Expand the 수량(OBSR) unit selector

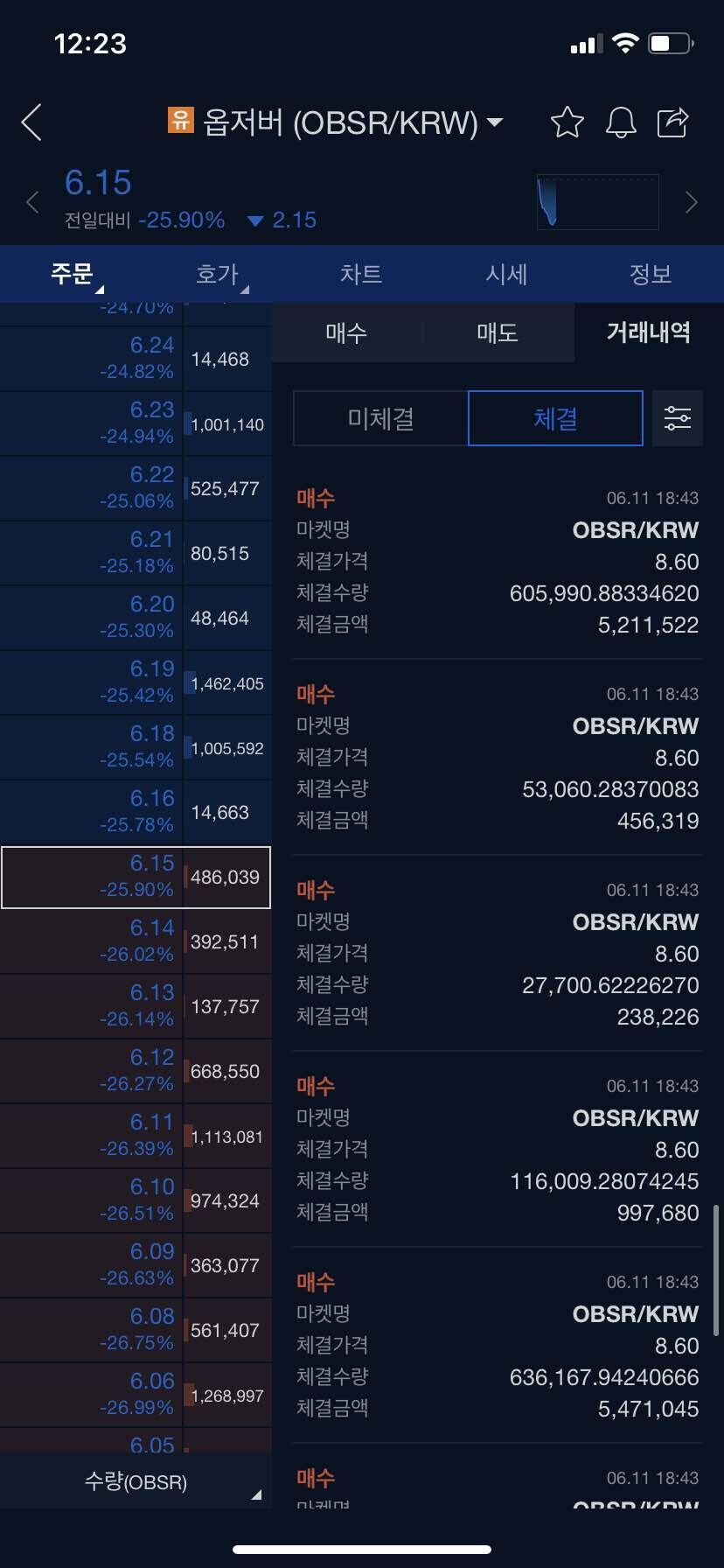point(136,1482)
